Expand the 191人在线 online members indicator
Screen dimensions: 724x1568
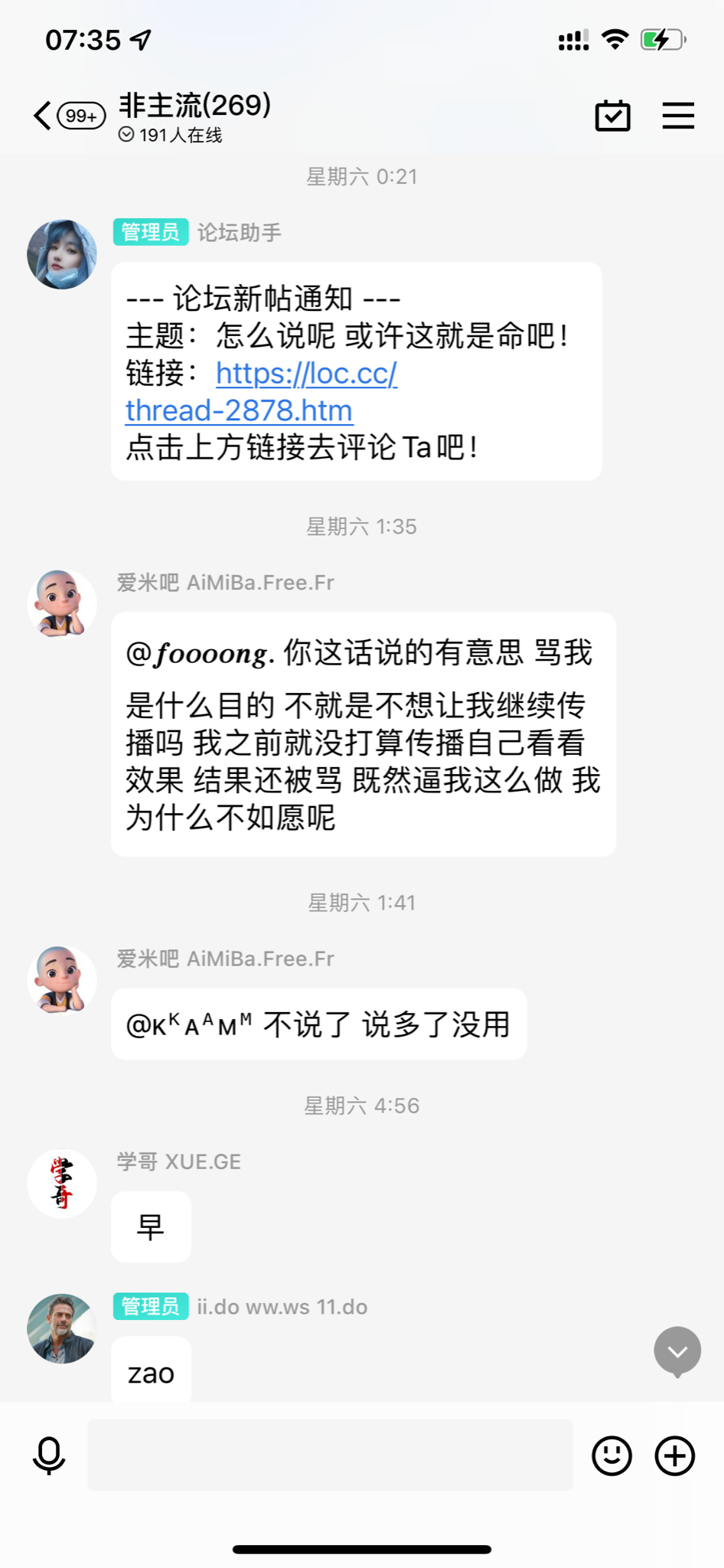click(170, 136)
